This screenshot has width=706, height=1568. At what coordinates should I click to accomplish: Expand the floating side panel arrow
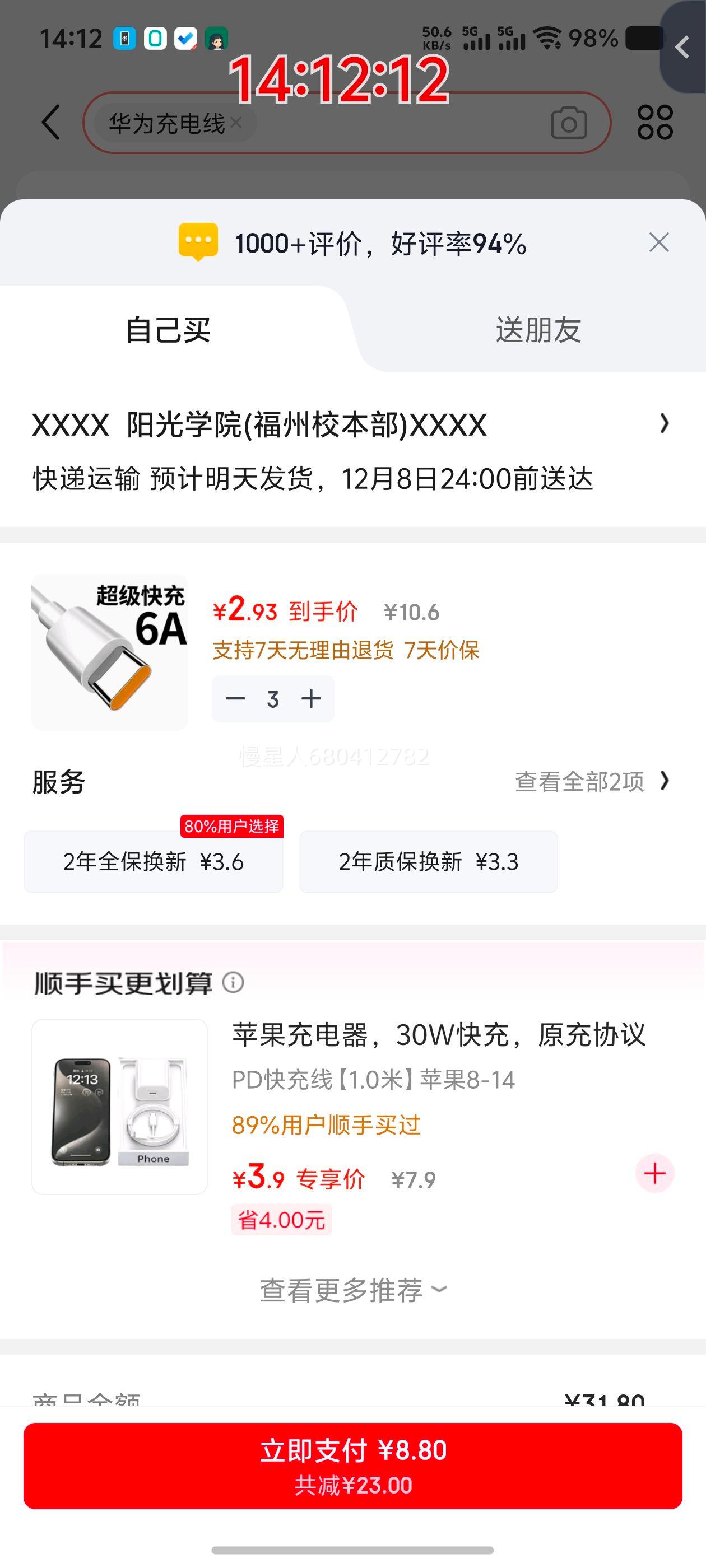pos(683,47)
